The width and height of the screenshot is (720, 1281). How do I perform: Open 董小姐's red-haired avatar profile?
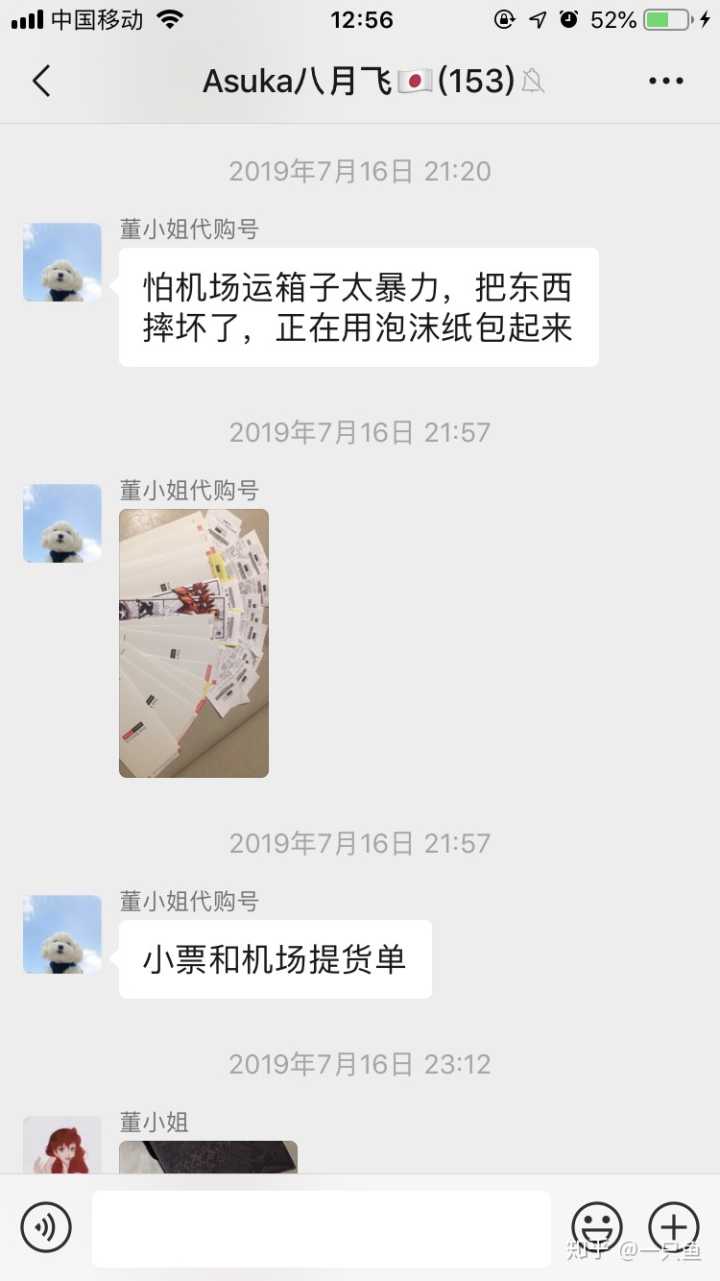click(62, 1146)
